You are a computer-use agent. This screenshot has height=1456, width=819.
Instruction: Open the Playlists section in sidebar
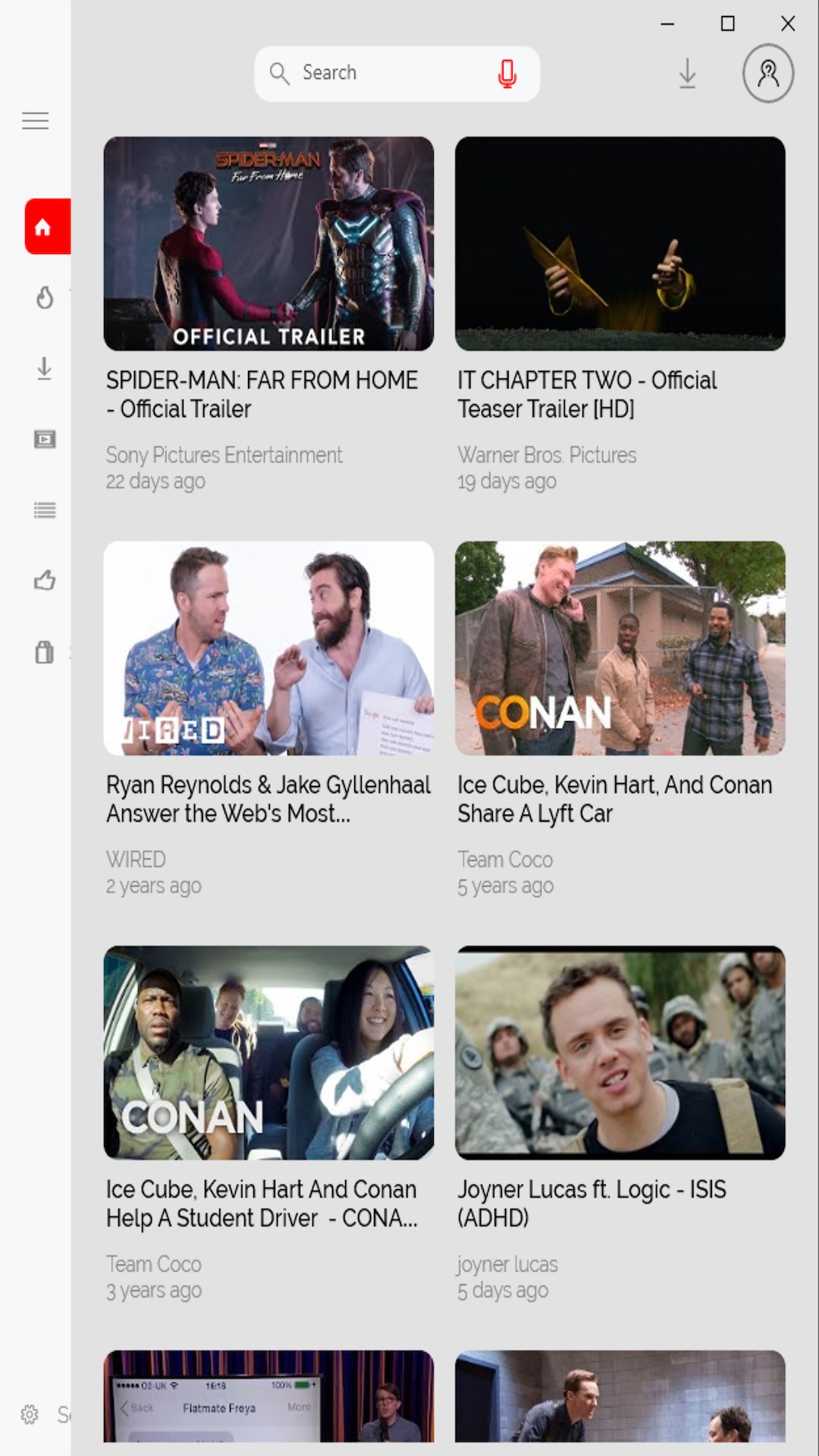click(45, 510)
